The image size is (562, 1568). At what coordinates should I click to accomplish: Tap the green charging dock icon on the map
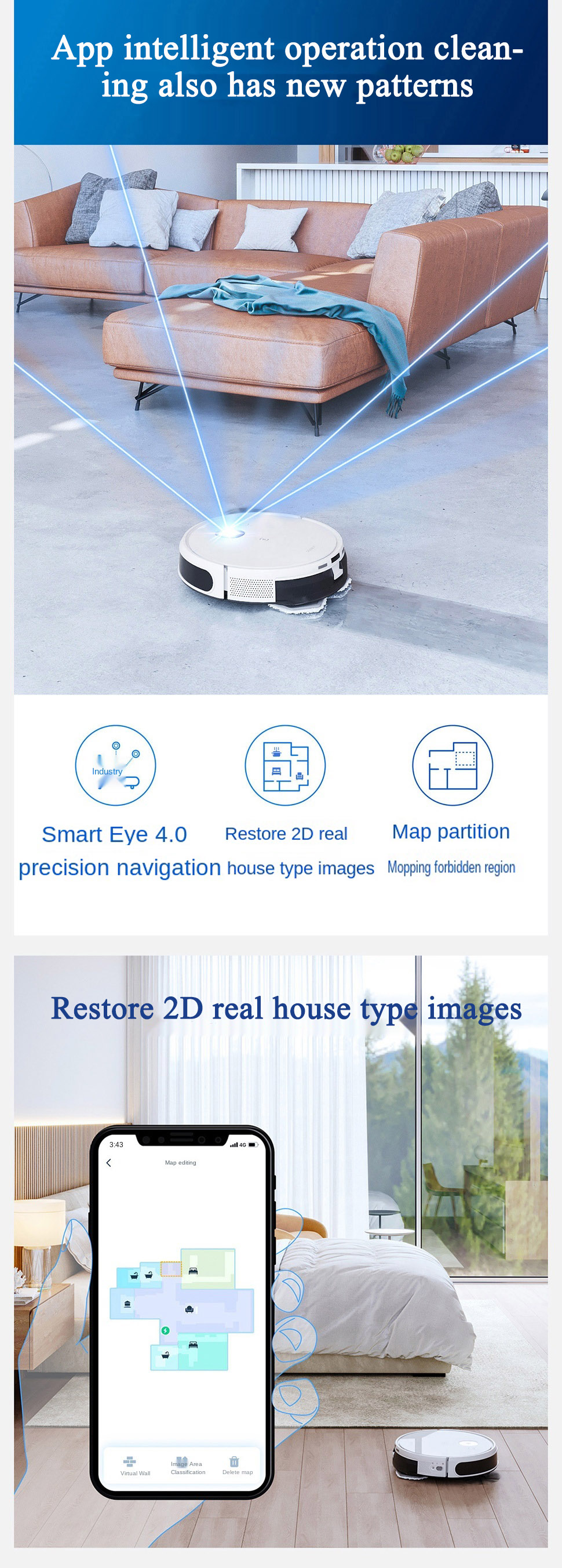coord(166,1331)
